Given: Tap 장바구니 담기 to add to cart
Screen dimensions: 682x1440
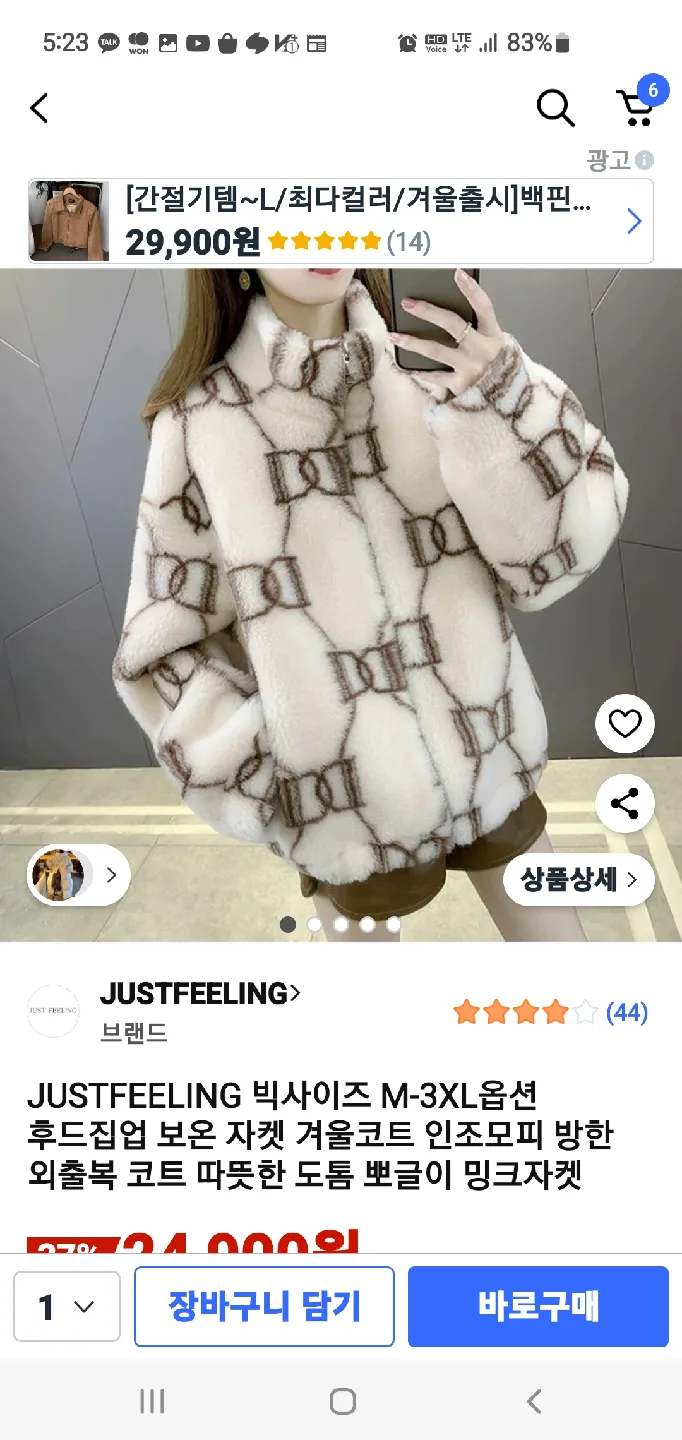Looking at the screenshot, I should pyautogui.click(x=264, y=1306).
